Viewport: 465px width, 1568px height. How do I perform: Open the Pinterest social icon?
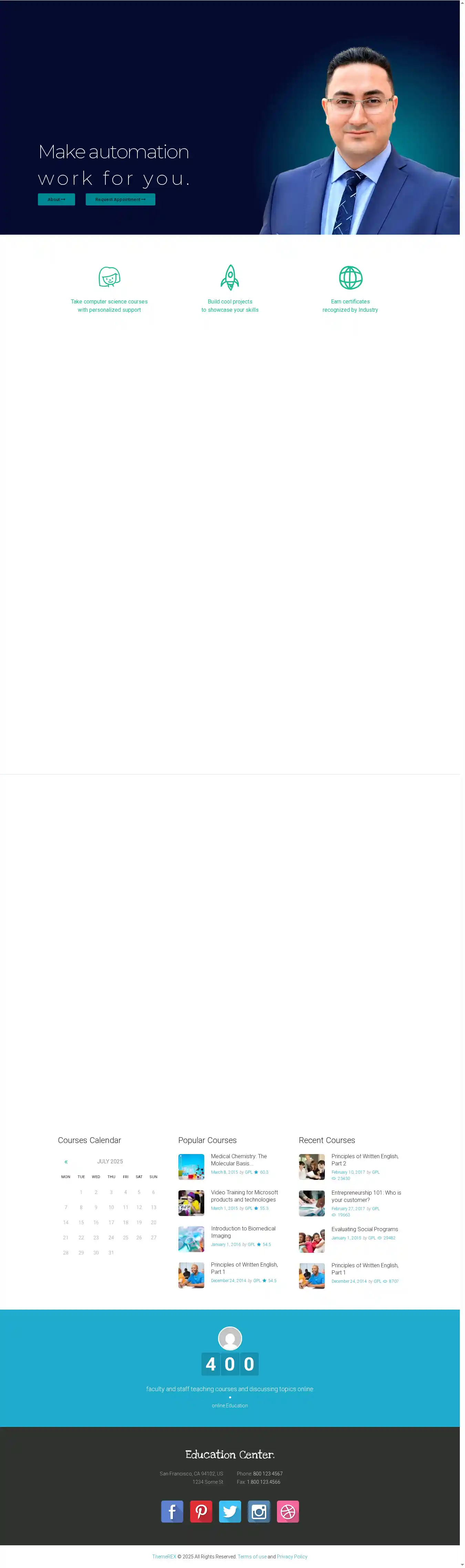[x=201, y=1511]
